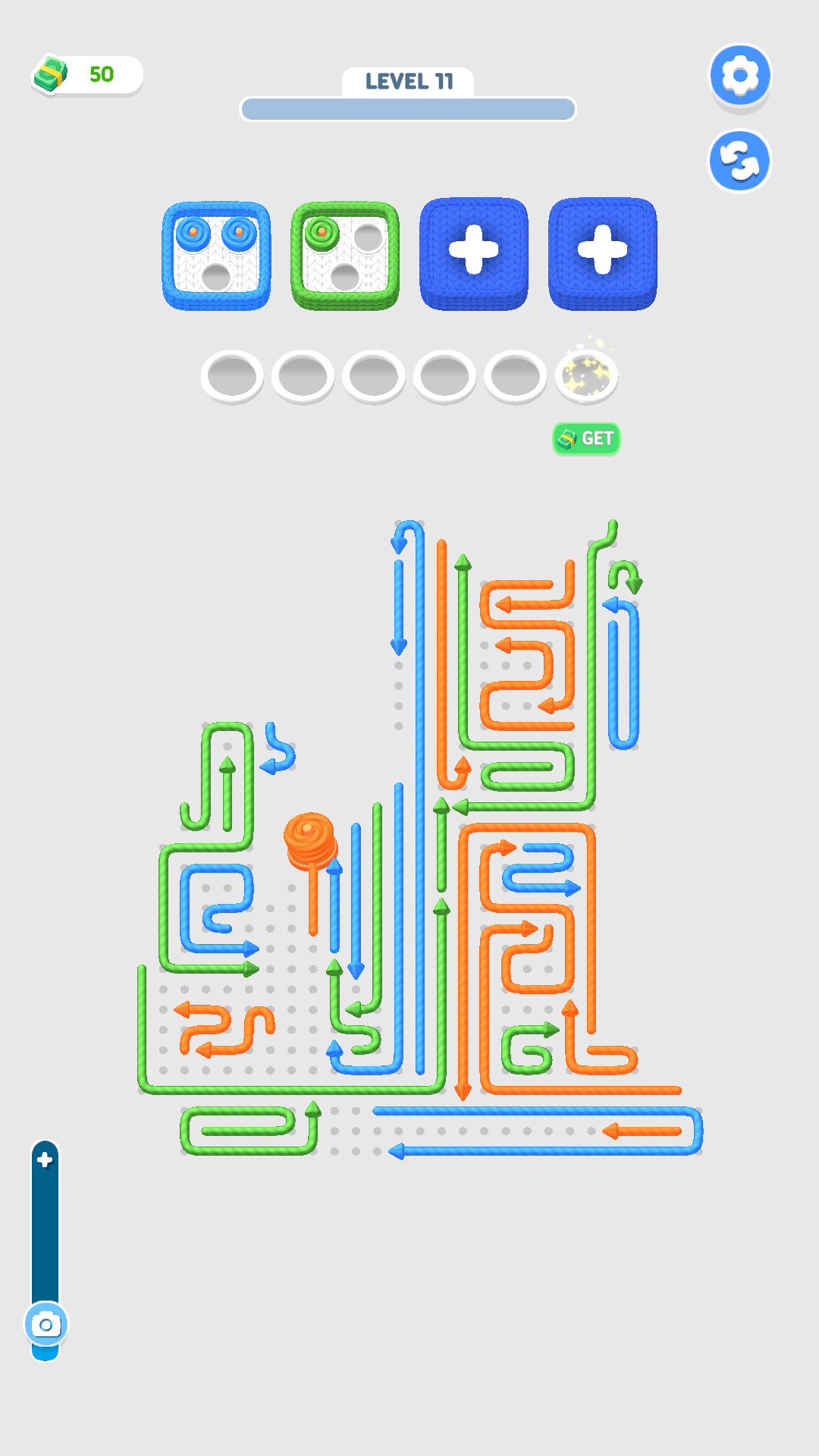Tap the restart level button
This screenshot has height=1456, width=819.
739,161
